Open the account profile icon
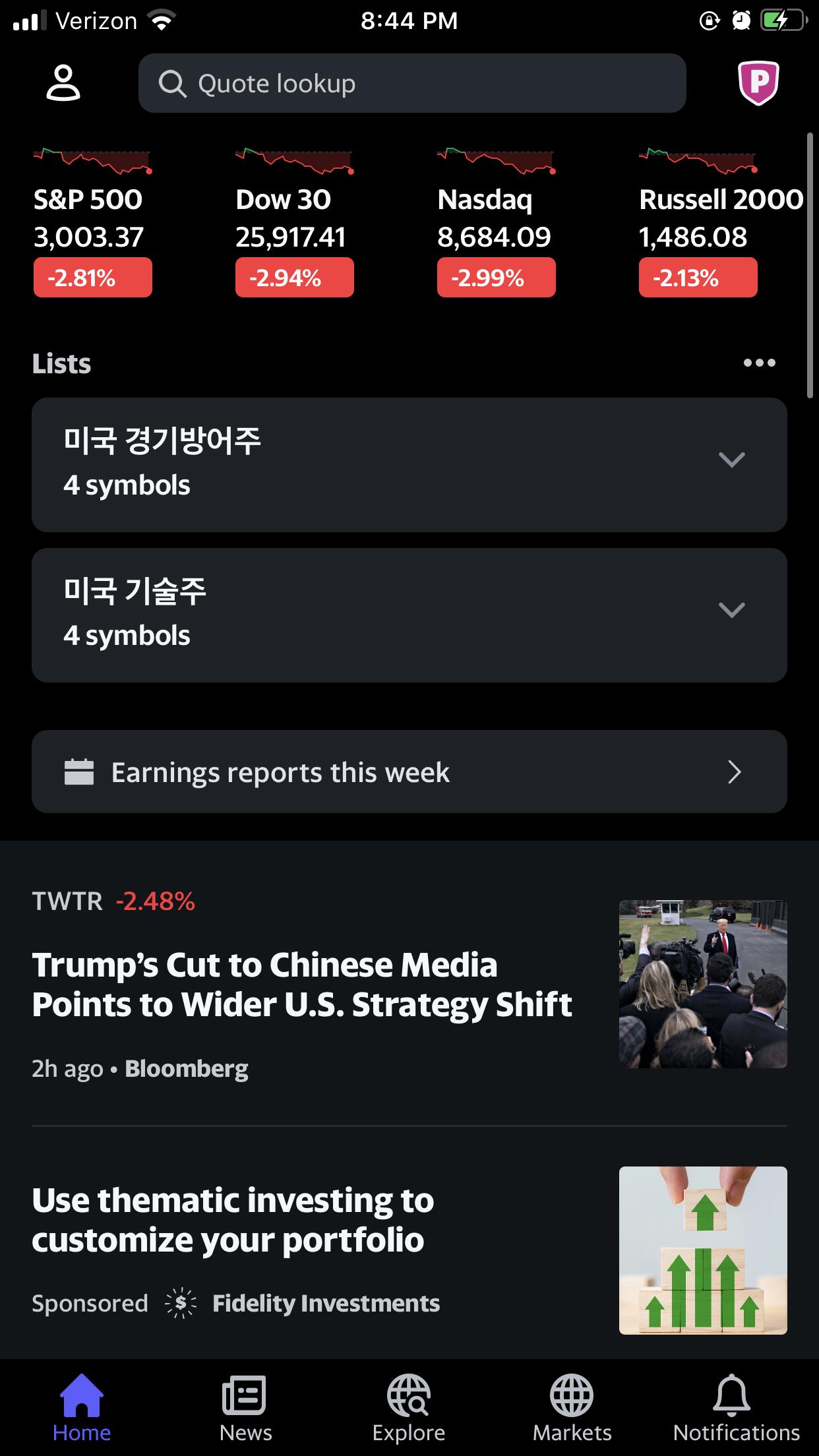The height and width of the screenshot is (1456, 819). pyautogui.click(x=63, y=83)
